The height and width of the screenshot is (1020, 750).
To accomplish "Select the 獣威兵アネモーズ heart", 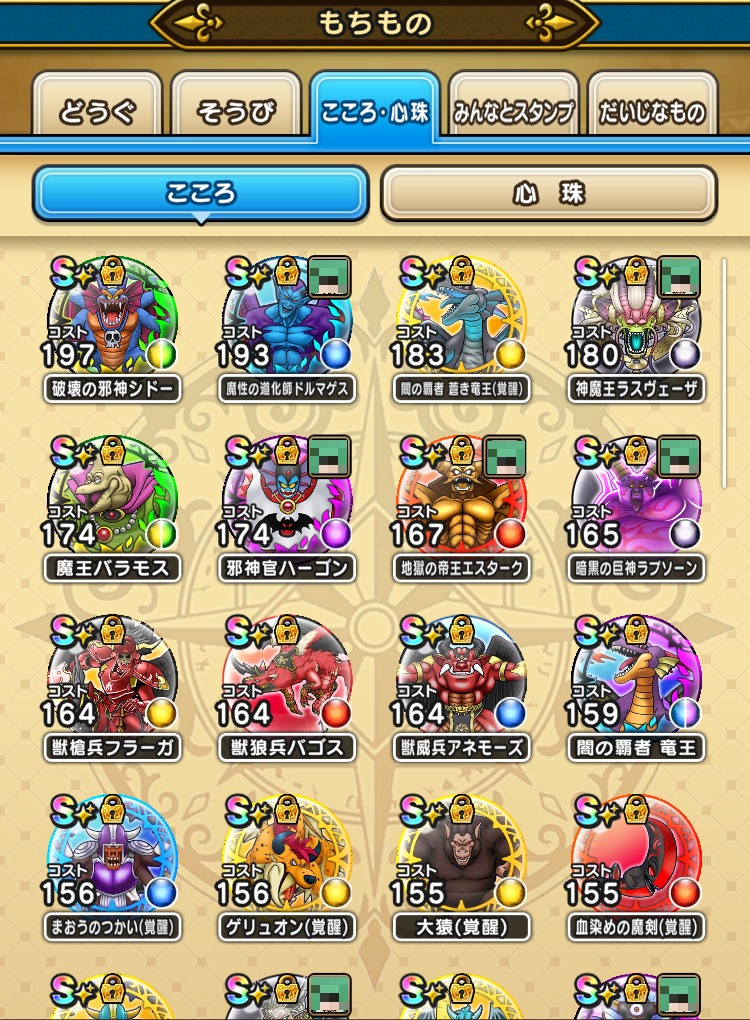I will point(461,680).
